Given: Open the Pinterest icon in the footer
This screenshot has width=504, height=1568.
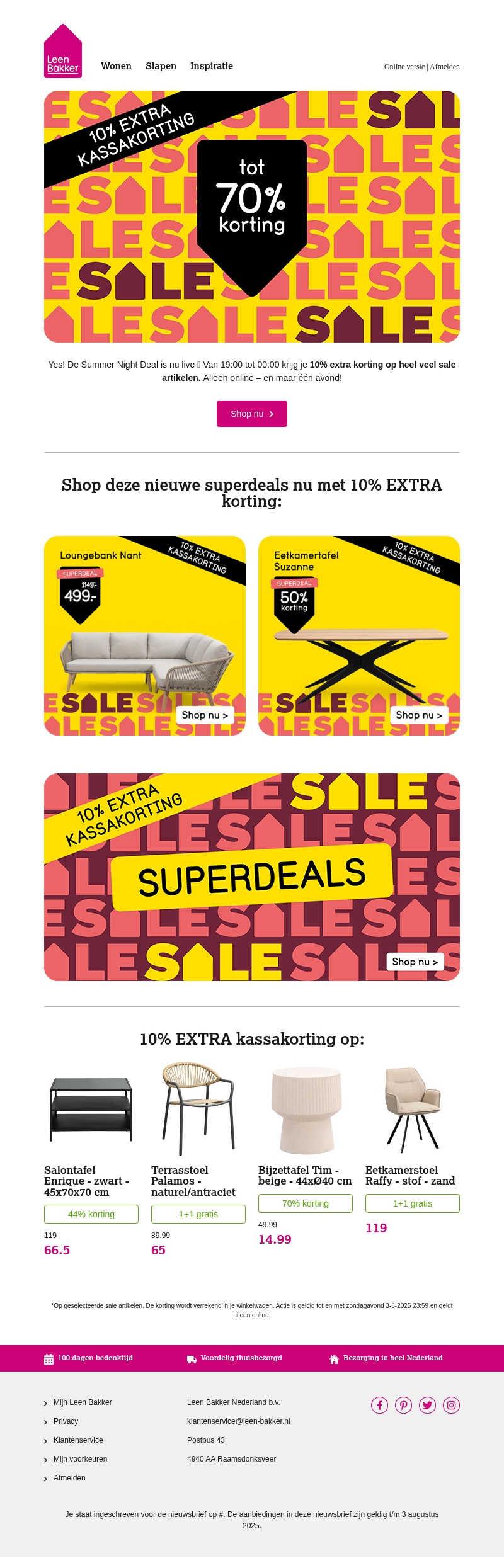Looking at the screenshot, I should click(403, 1405).
